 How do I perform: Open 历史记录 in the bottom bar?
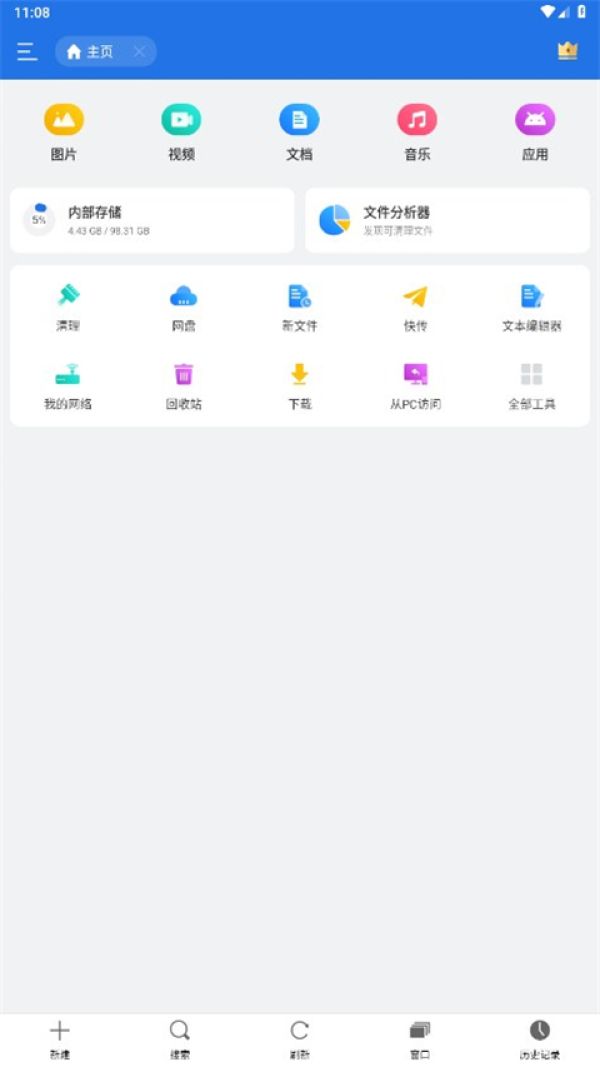point(539,1038)
